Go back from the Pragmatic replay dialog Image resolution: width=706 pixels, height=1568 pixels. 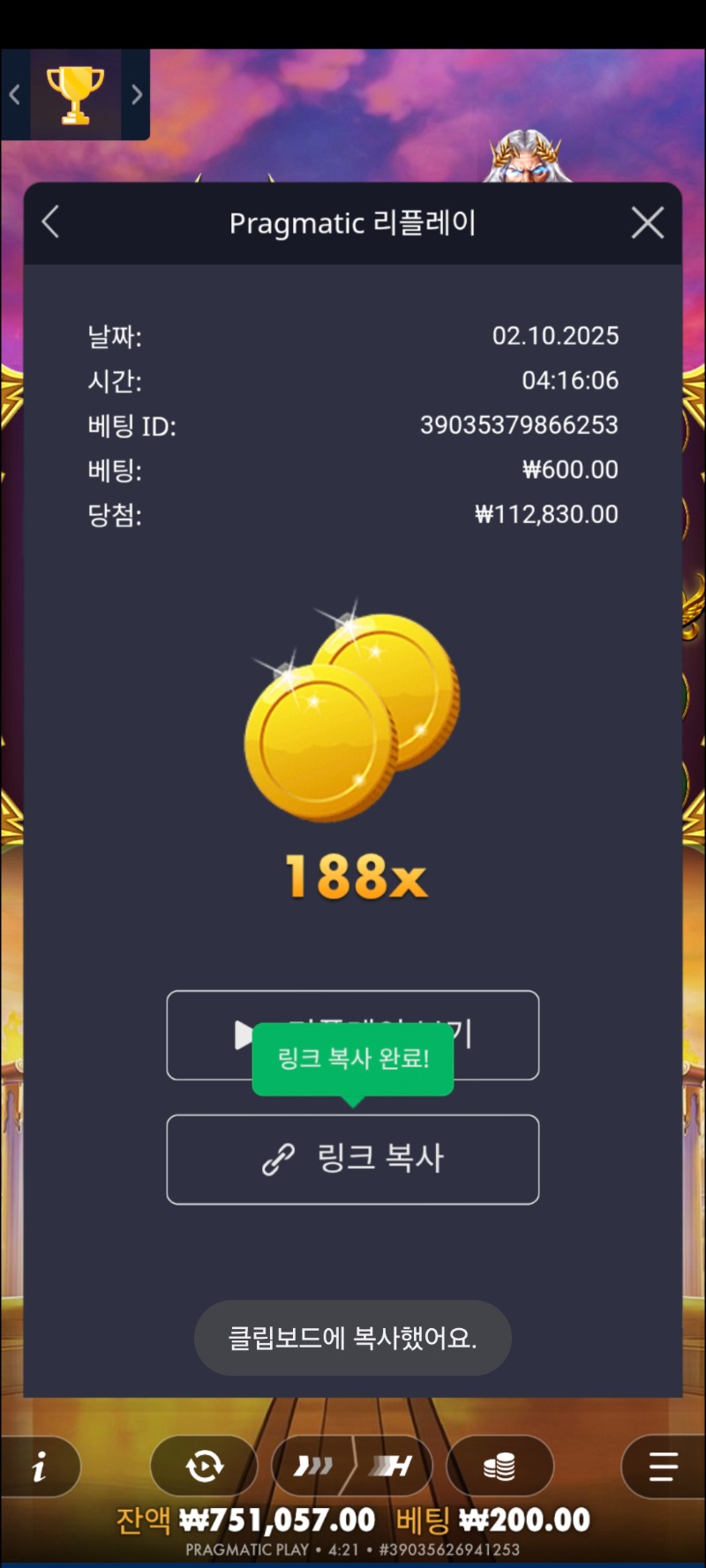pos(51,222)
